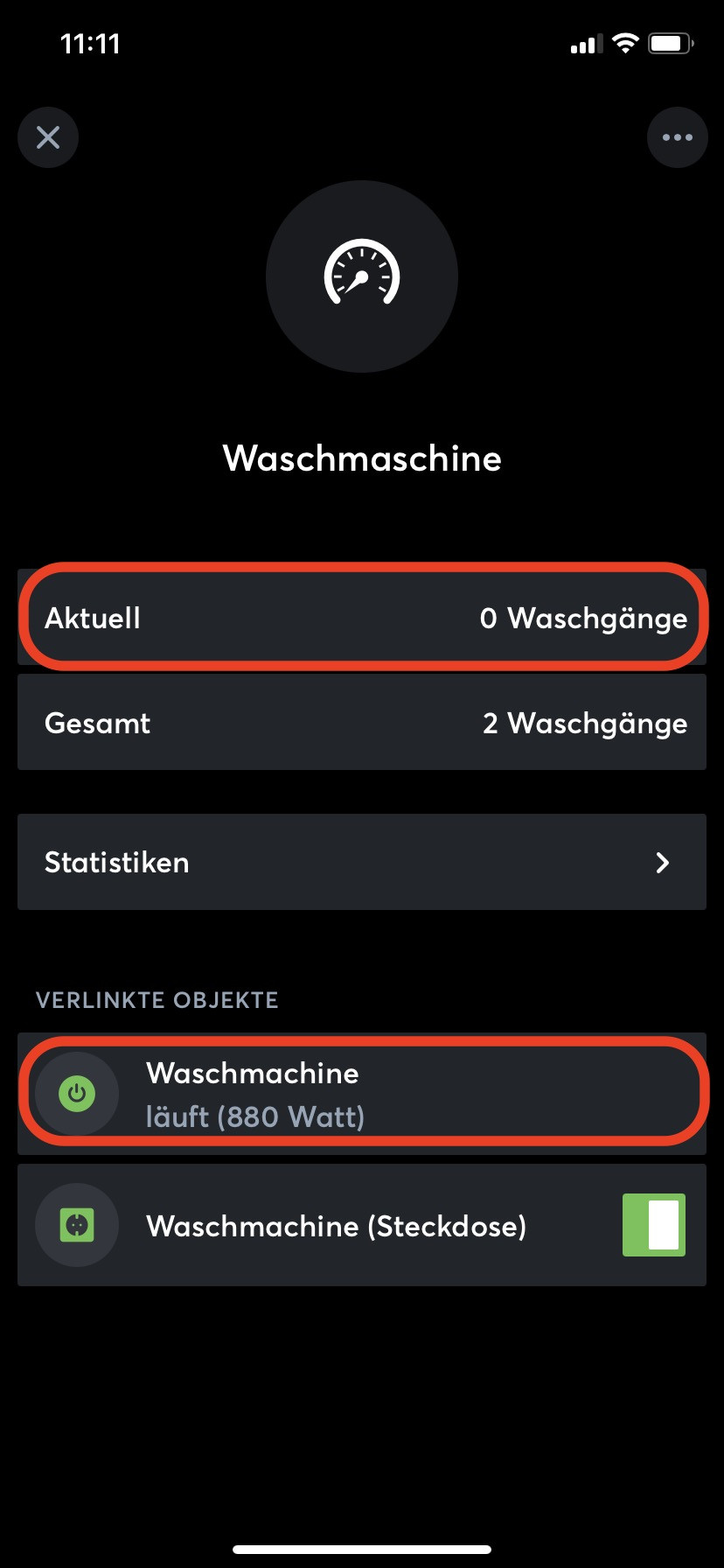Open the Aktuell Waschgänge counter row
The width and height of the screenshot is (724, 1568).
click(x=362, y=618)
